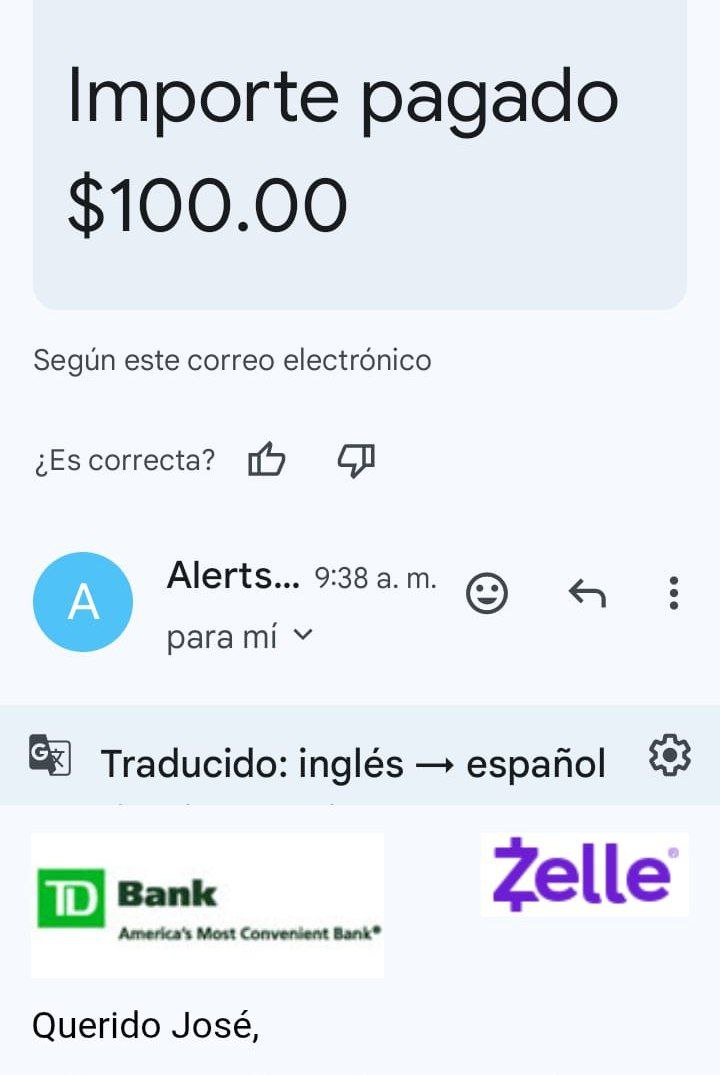The image size is (720, 1075).
Task: Mark the summary as incorrect with thumbs down
Action: coord(356,460)
